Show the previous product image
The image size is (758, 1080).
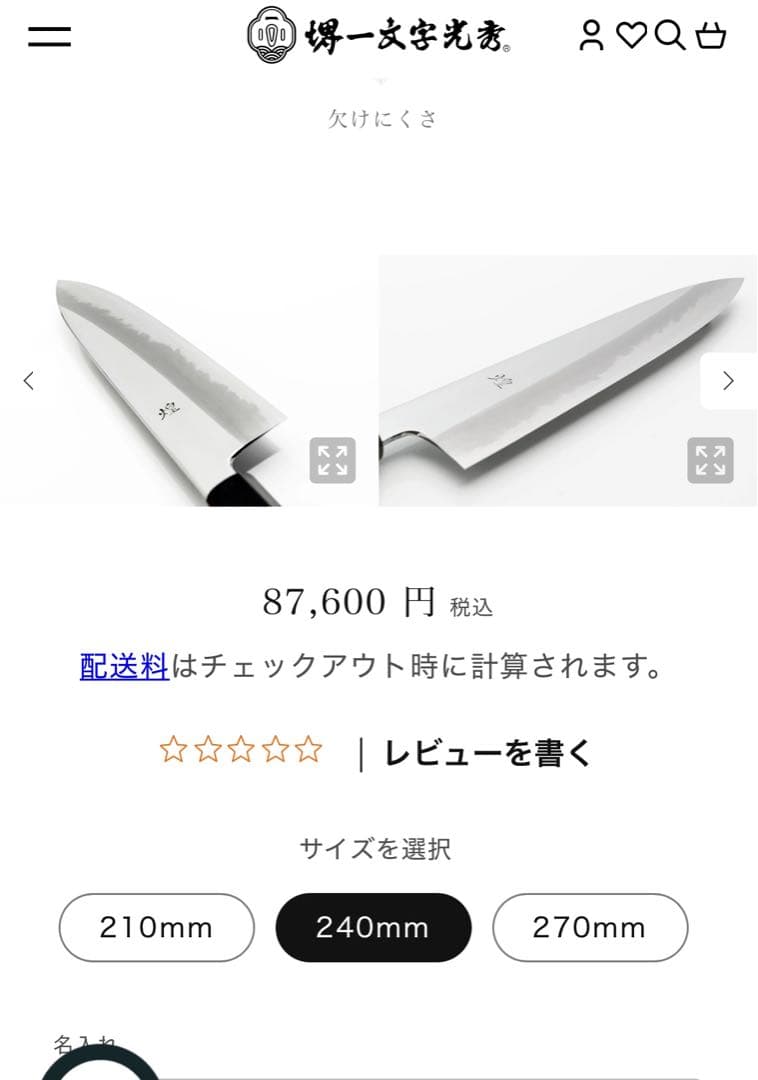28,381
